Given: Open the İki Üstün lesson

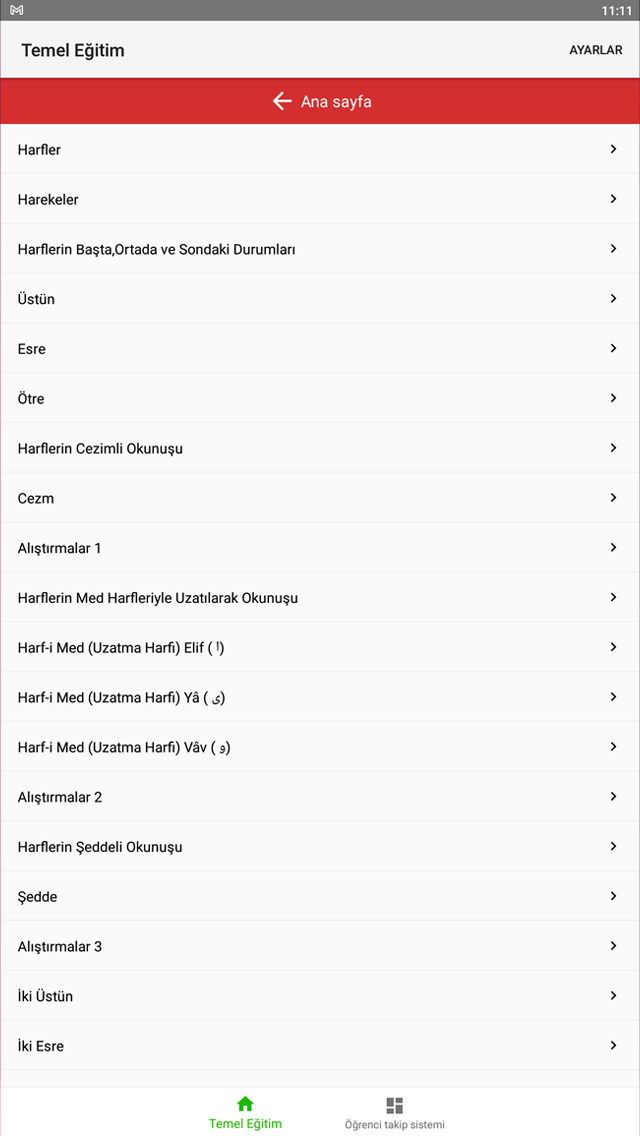Looking at the screenshot, I should tap(320, 996).
